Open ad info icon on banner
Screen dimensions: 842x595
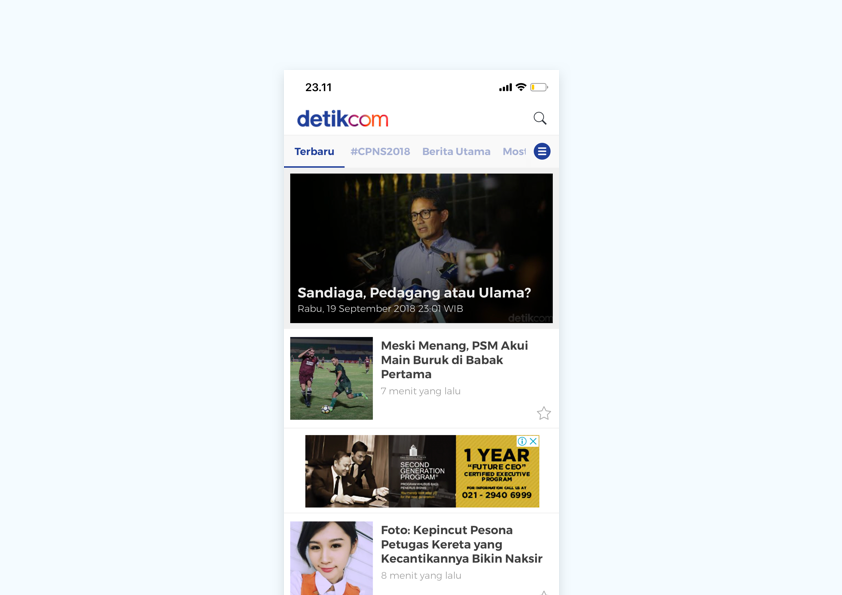click(522, 441)
